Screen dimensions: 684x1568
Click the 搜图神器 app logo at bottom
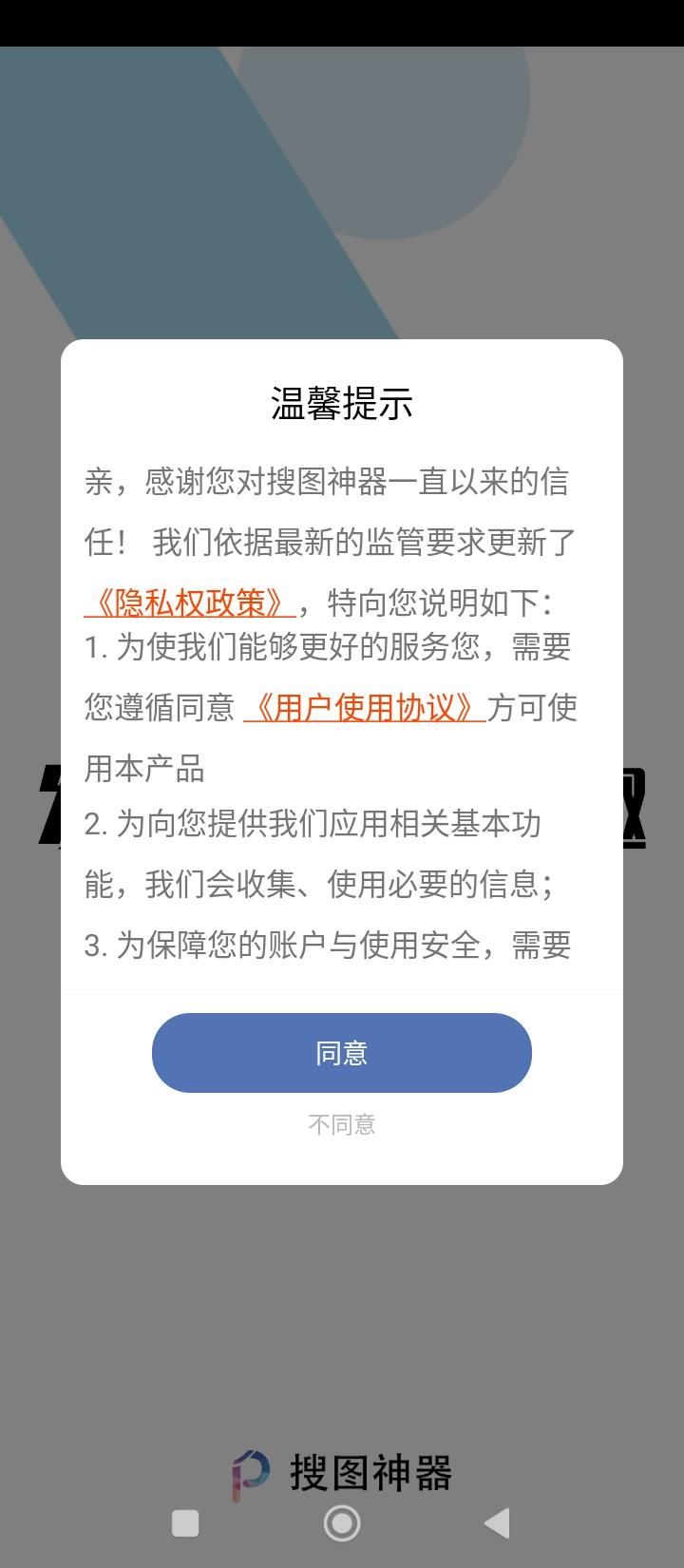point(342,1469)
